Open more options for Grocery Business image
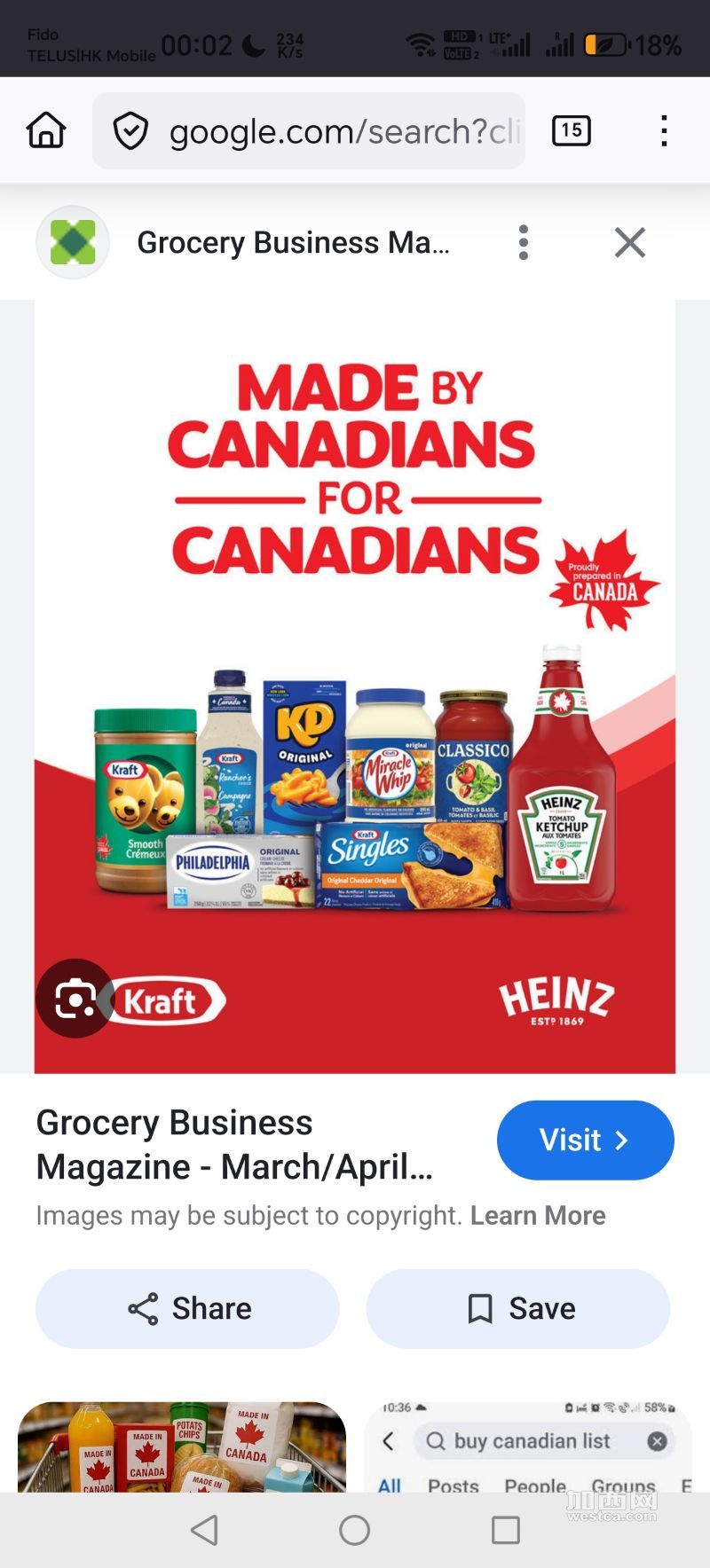Image resolution: width=710 pixels, height=1568 pixels. [524, 242]
